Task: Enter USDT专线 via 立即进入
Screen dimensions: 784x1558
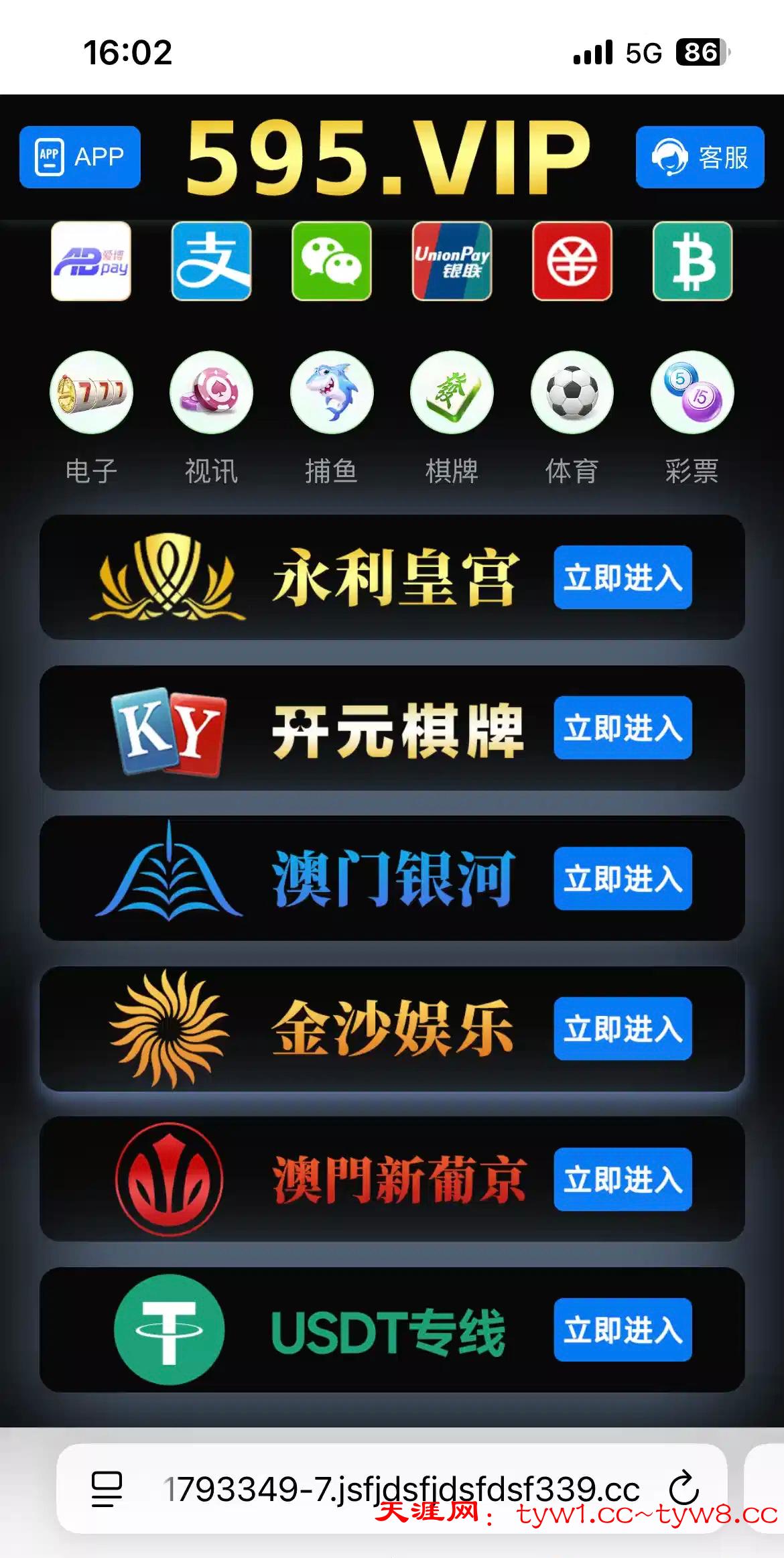Action: click(x=623, y=1329)
